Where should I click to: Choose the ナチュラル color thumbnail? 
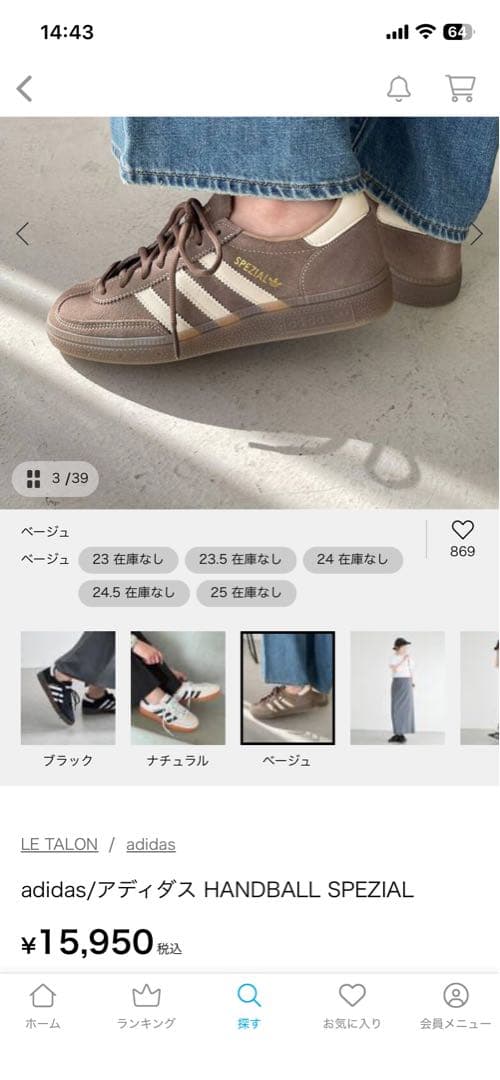point(178,687)
